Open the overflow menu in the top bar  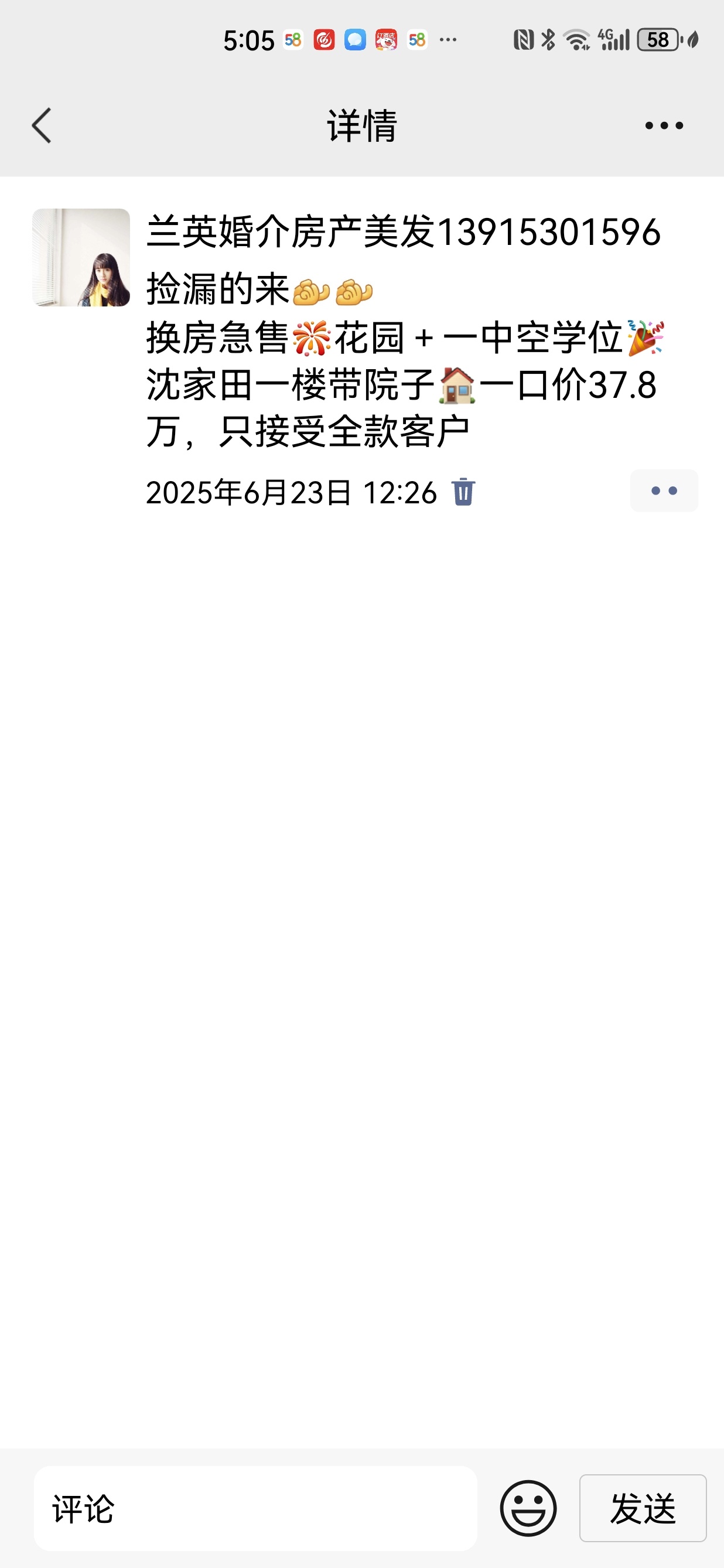(664, 126)
